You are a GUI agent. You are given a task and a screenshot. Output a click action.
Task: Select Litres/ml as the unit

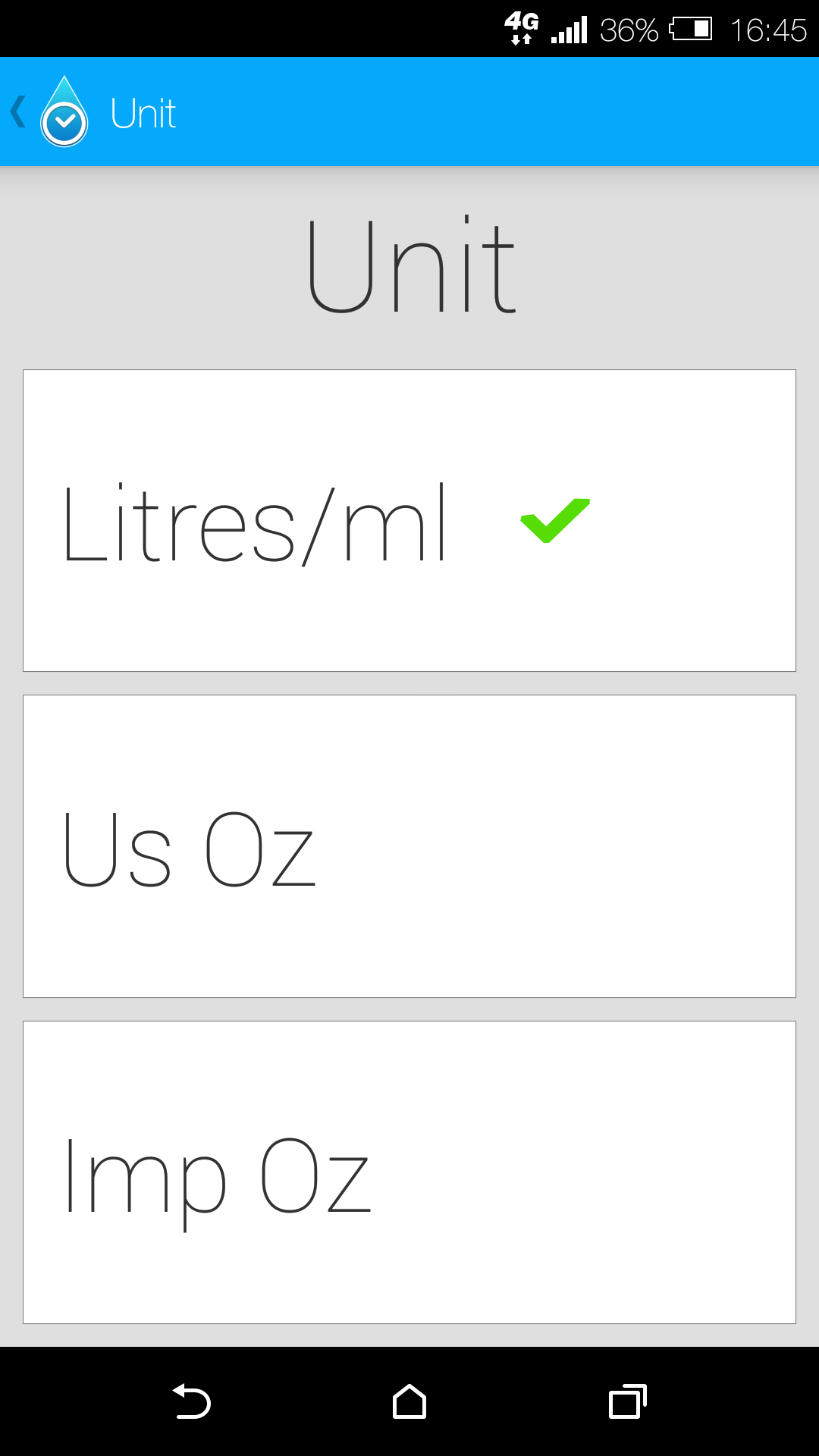pyautogui.click(x=409, y=521)
